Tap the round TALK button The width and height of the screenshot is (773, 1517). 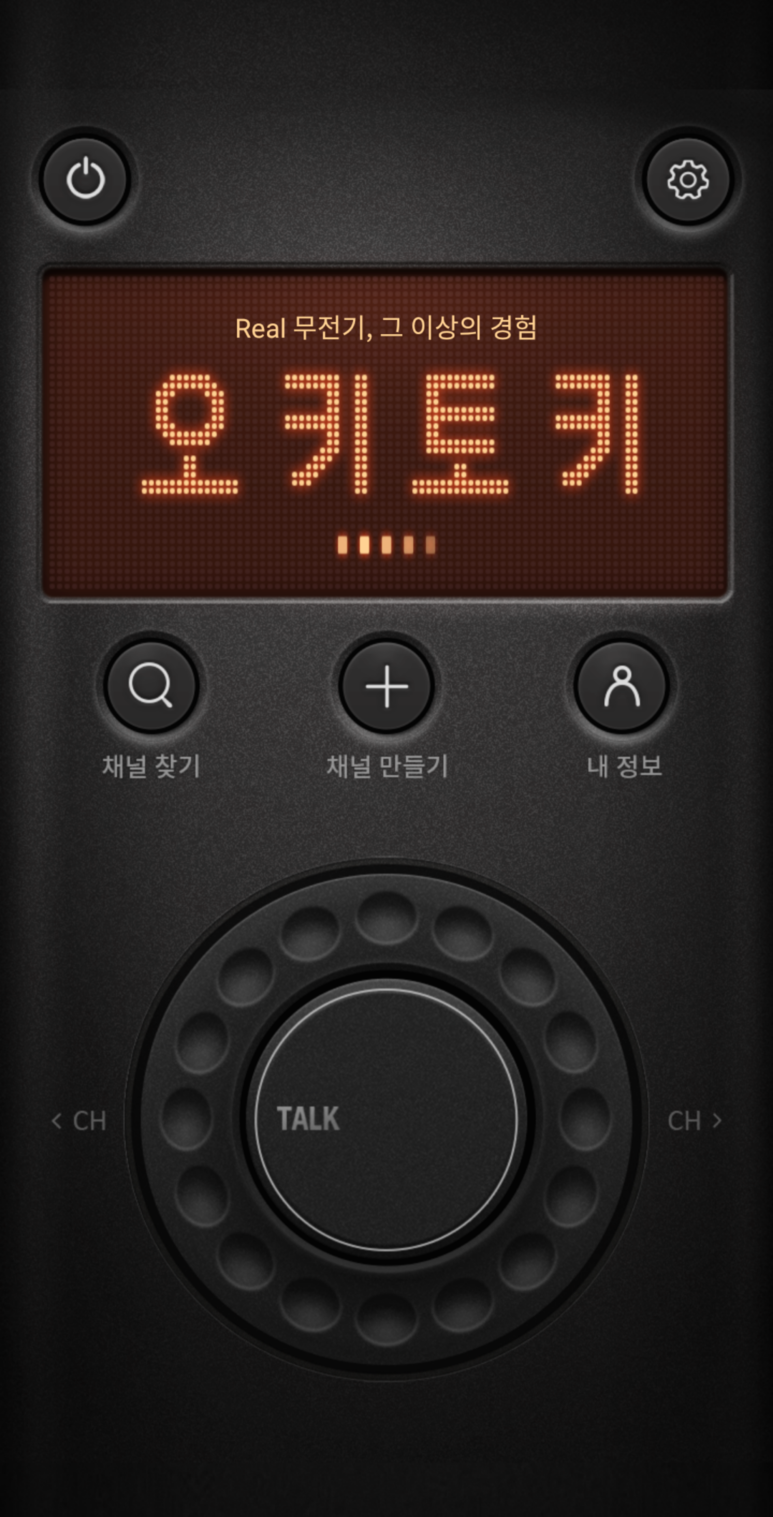(387, 1116)
